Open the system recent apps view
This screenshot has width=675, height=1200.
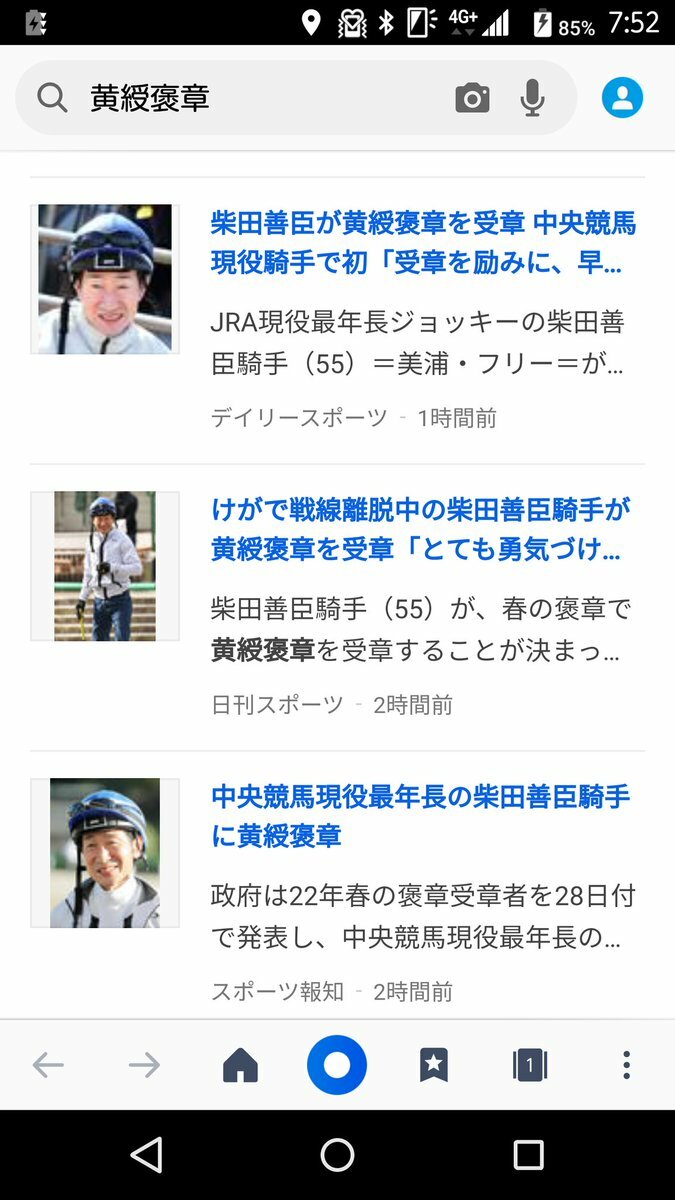point(528,1155)
